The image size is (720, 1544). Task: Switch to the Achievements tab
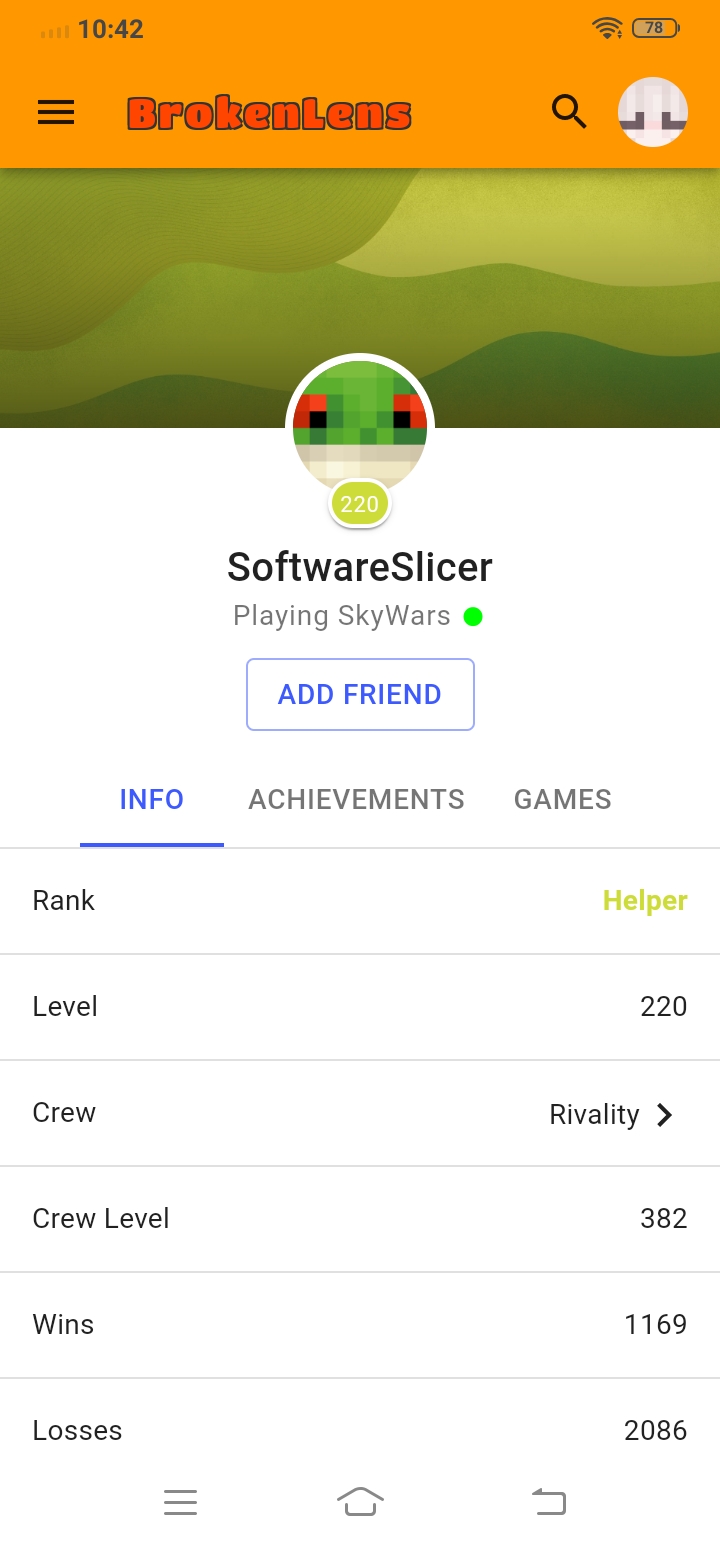[x=357, y=800]
